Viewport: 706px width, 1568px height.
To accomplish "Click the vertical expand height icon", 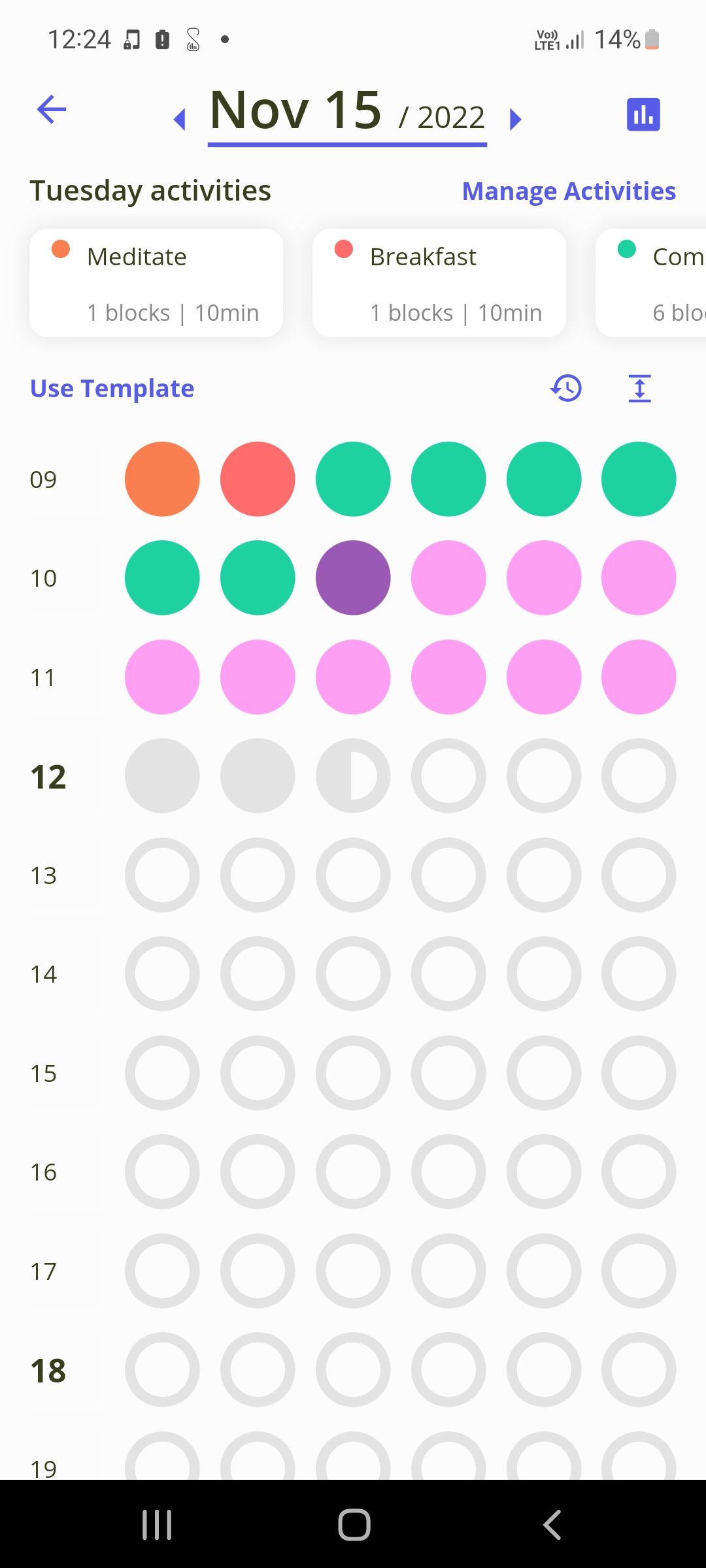I will point(639,388).
